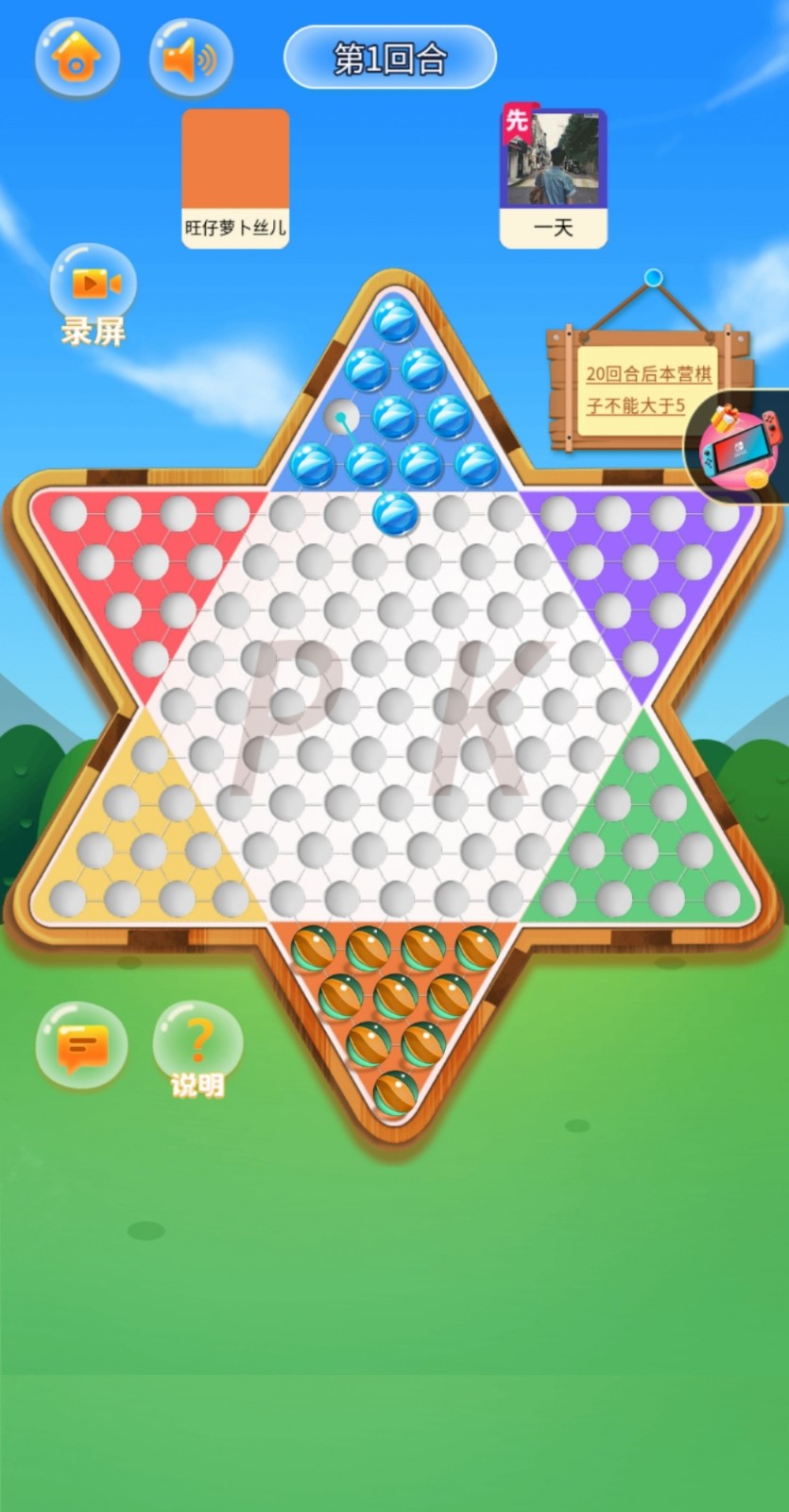
Task: Mute the game sound
Action: point(191,59)
